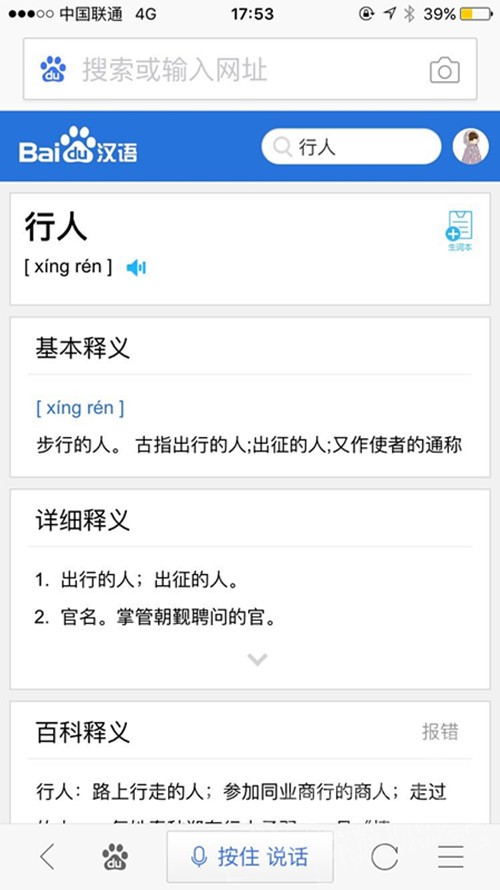Open the user profile avatar
The width and height of the screenshot is (500, 890).
[470, 146]
